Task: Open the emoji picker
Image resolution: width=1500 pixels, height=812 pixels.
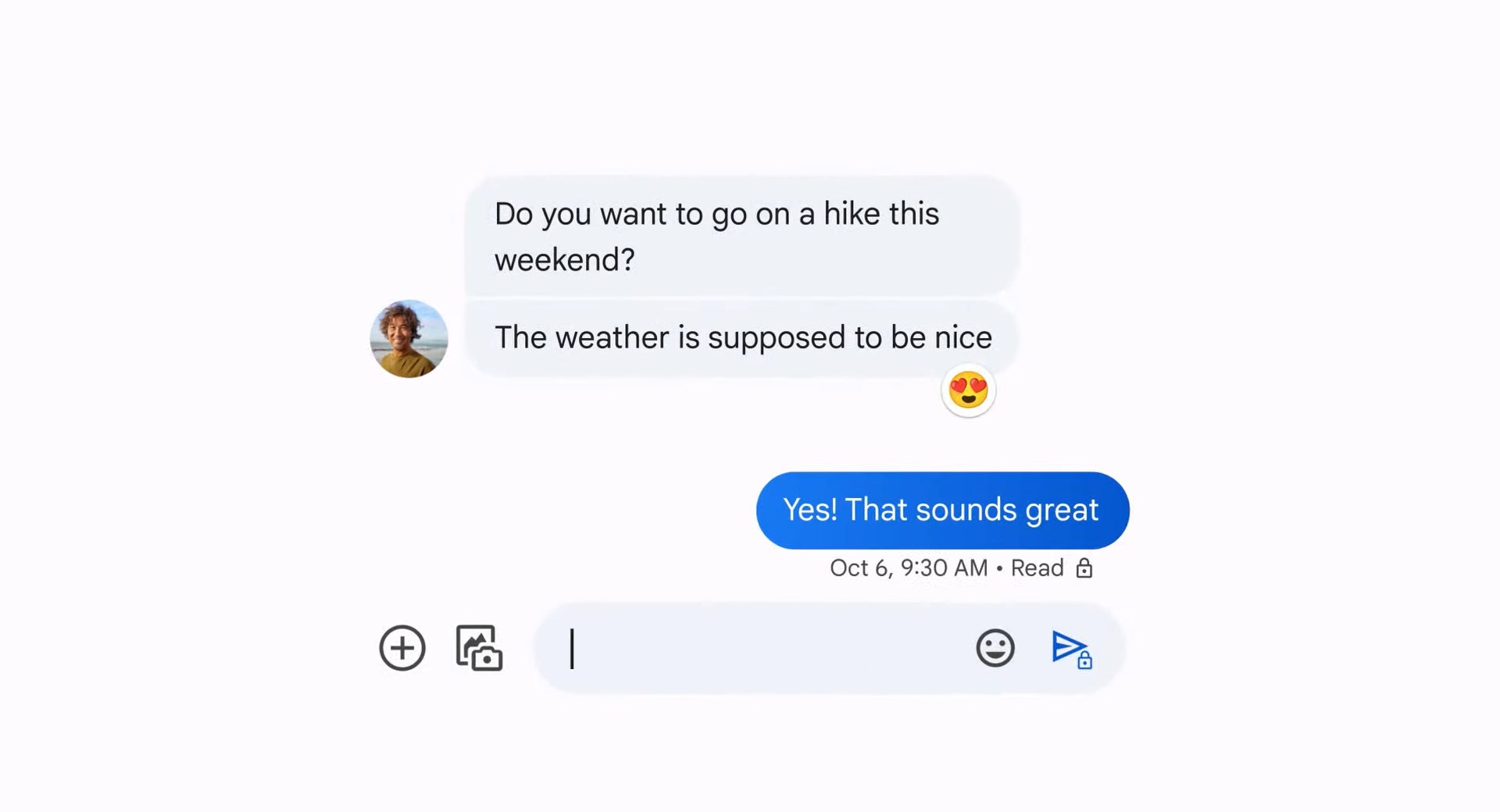Action: tap(995, 648)
